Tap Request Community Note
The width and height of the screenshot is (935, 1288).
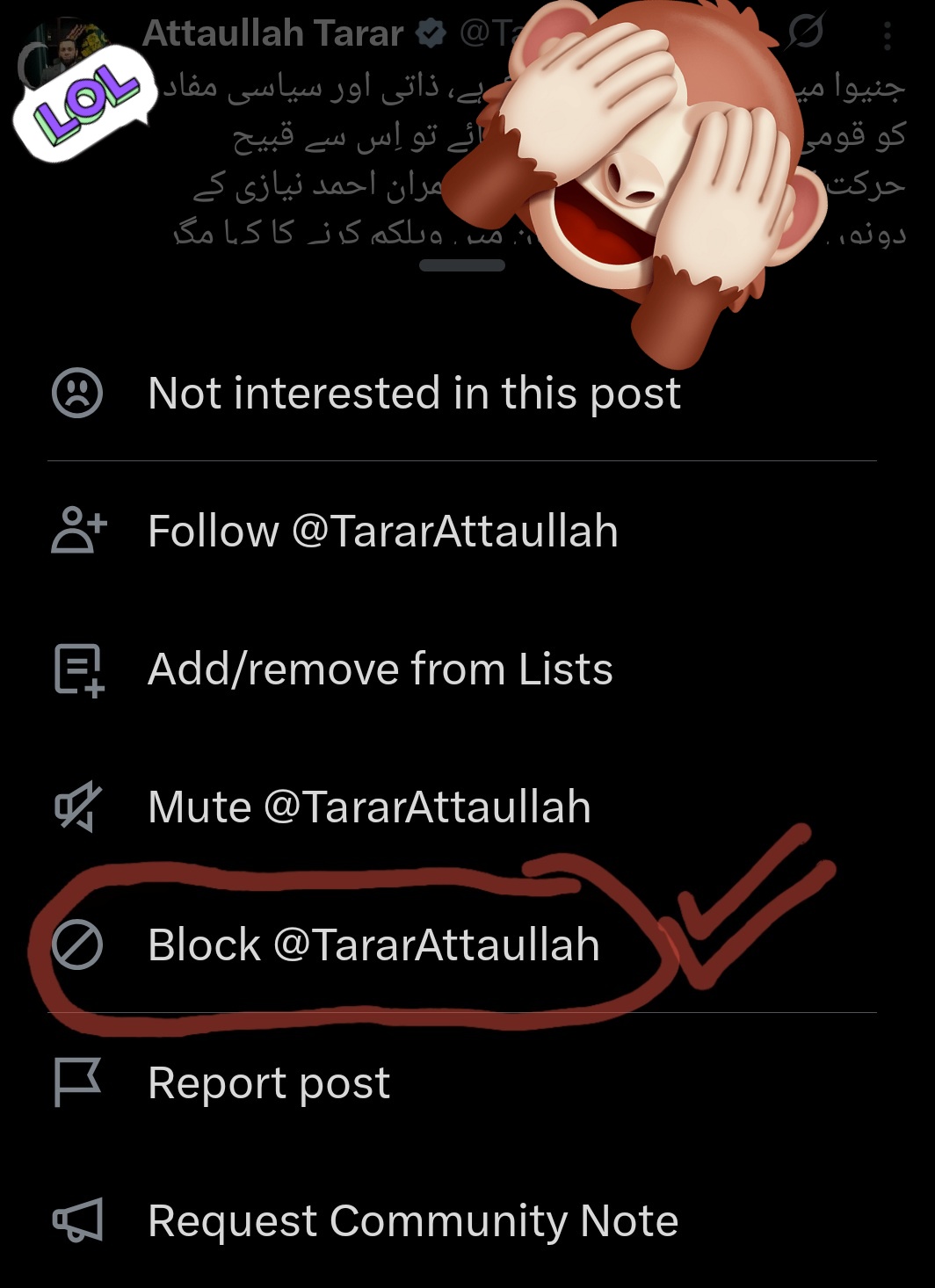tap(413, 1221)
